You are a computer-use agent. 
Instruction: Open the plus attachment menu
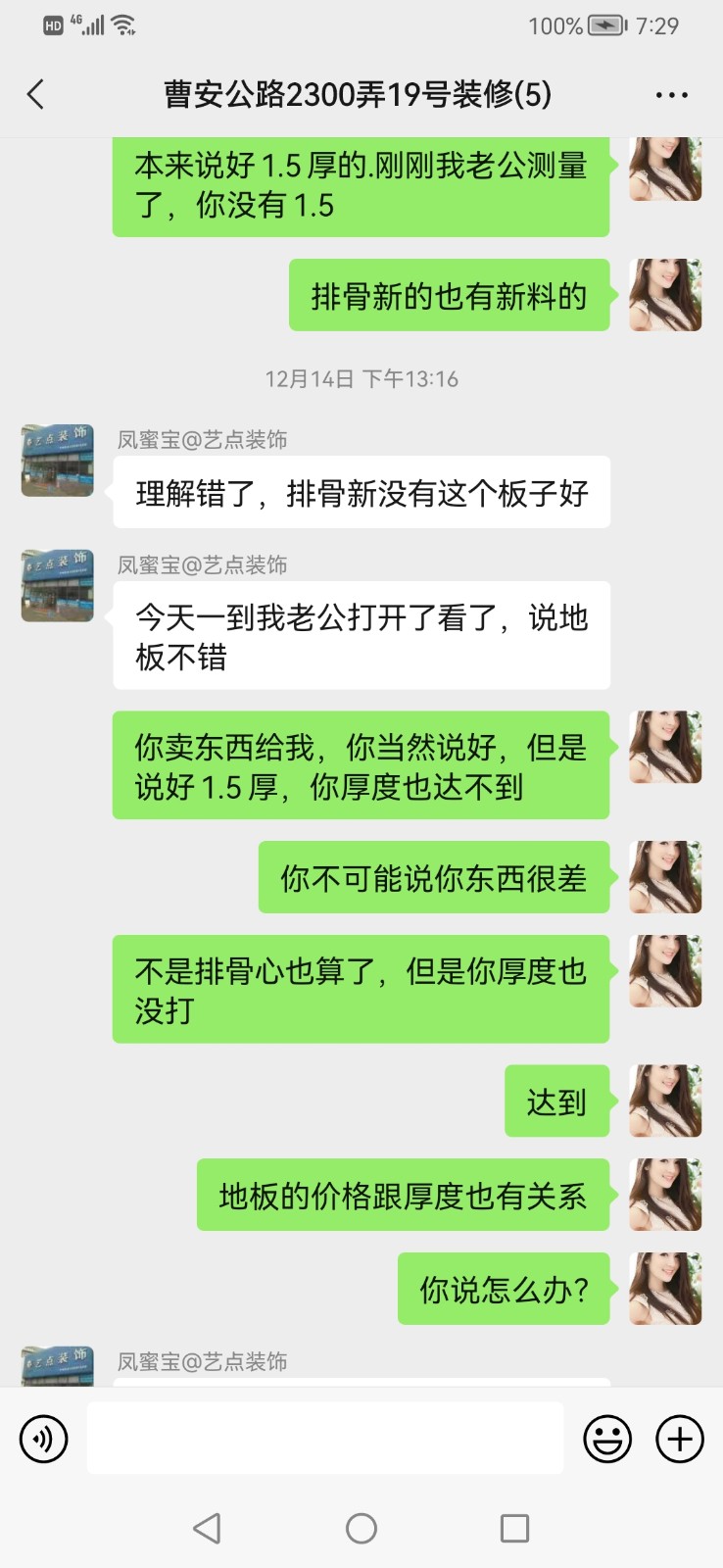point(680,1439)
